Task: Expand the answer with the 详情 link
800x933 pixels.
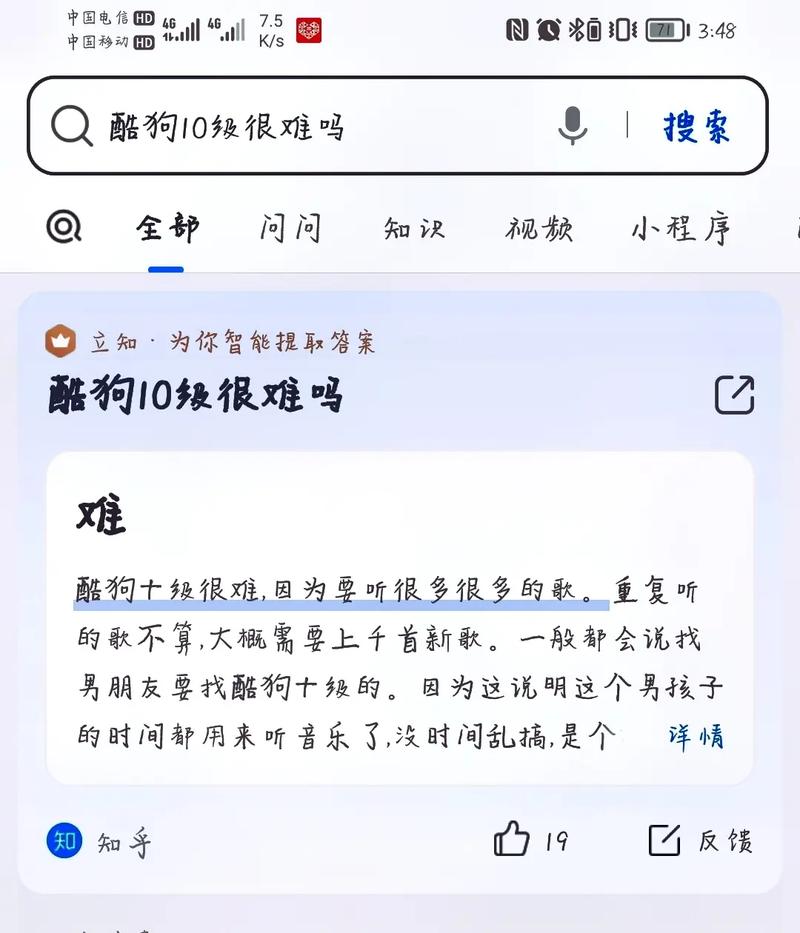Action: coord(696,738)
